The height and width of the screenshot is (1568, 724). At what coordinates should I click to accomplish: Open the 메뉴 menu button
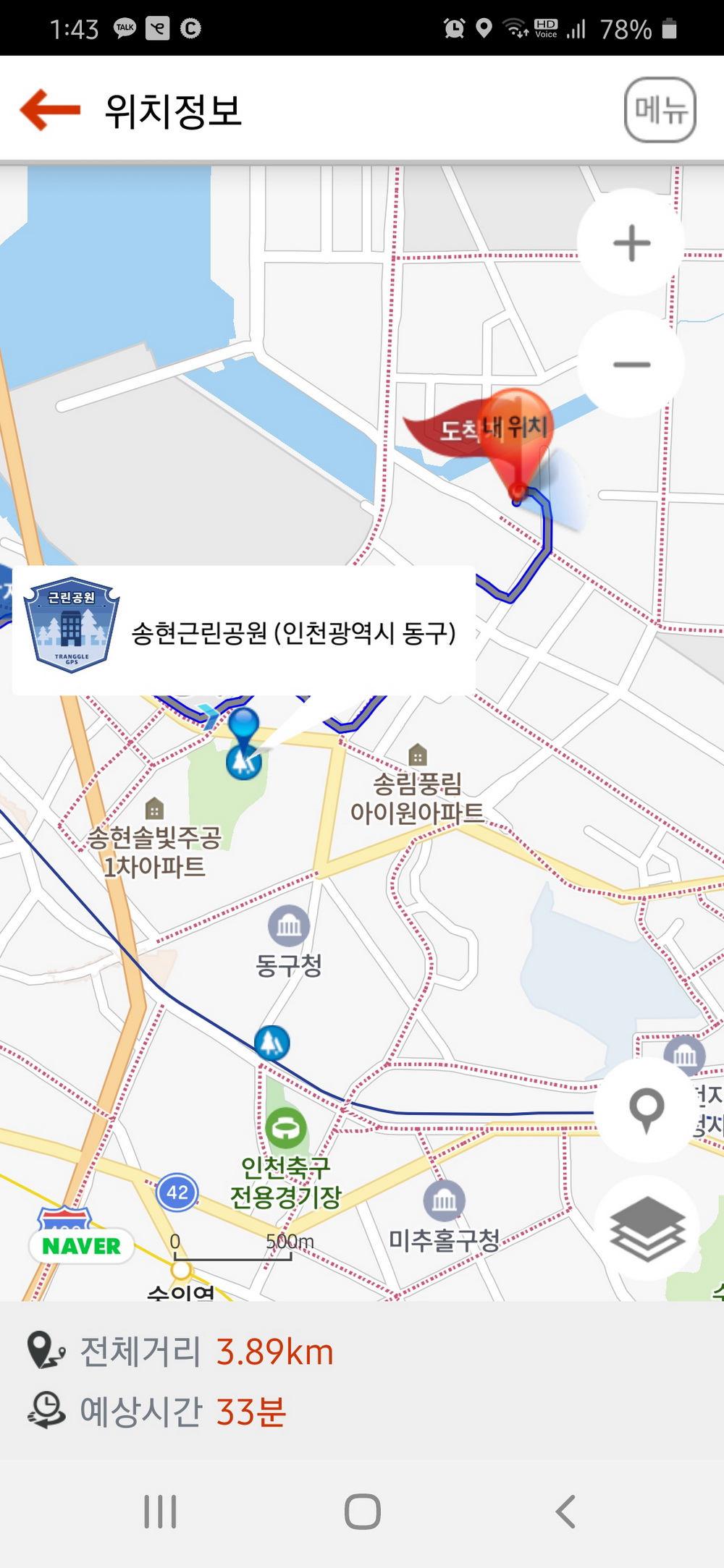pos(660,110)
